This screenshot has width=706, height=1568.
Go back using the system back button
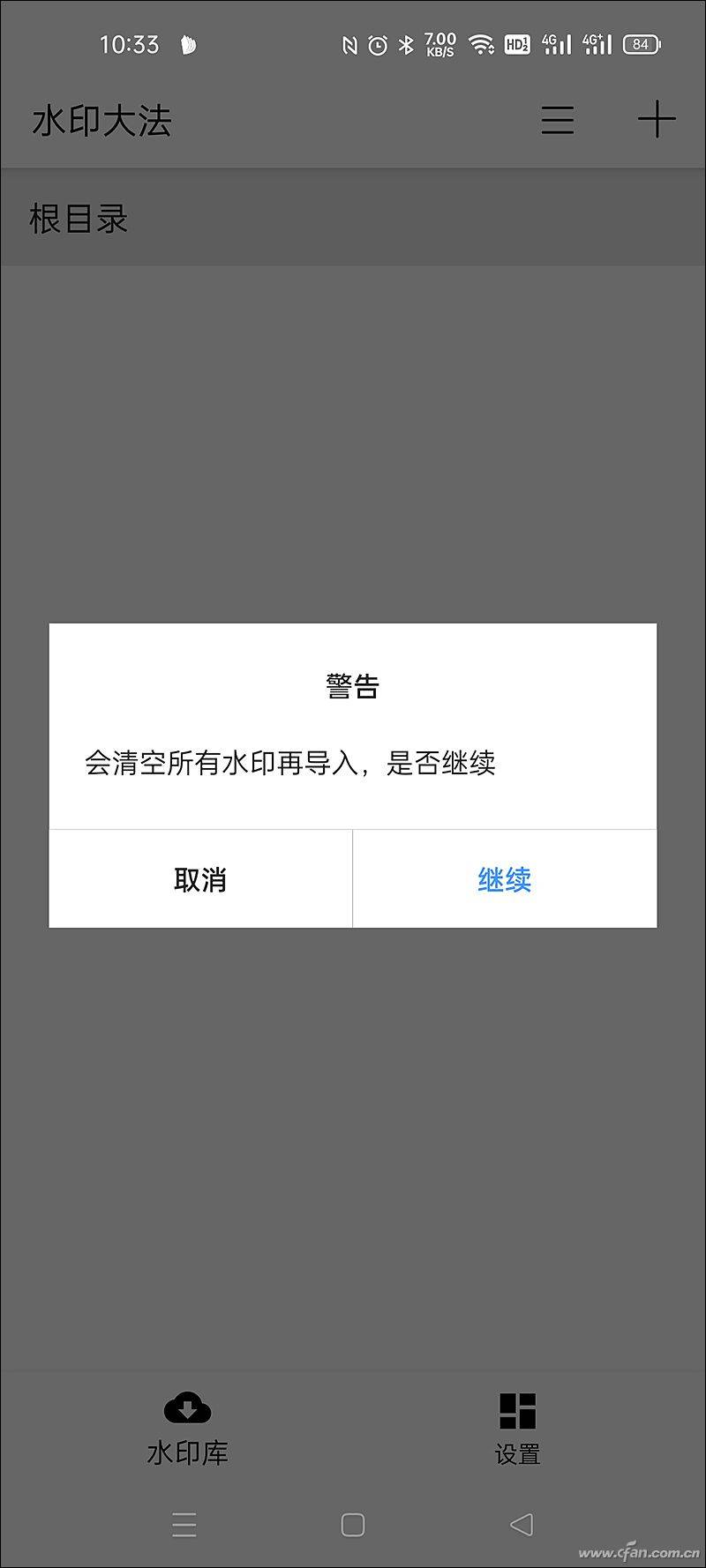point(522,1524)
